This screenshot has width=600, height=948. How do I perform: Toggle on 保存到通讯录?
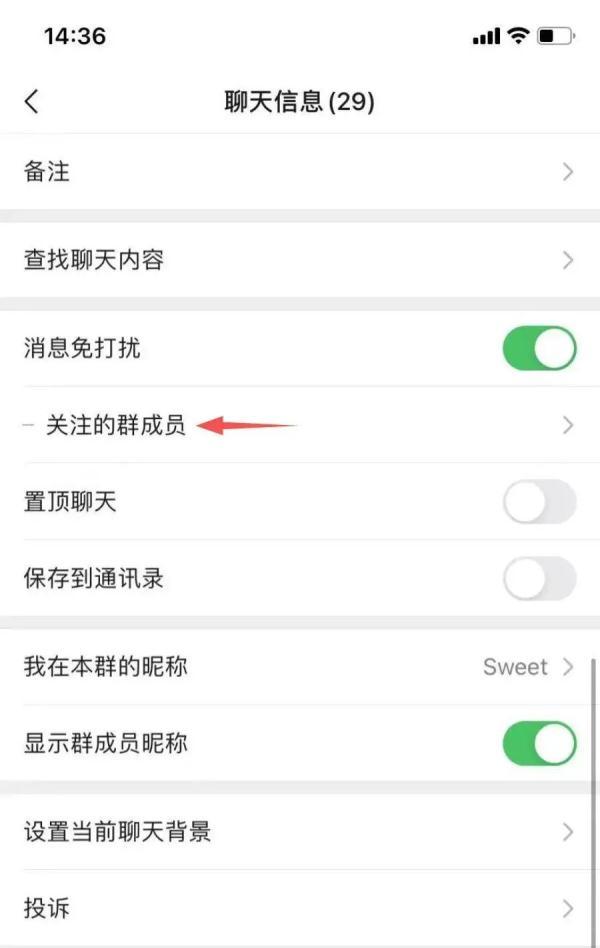pyautogui.click(x=539, y=578)
